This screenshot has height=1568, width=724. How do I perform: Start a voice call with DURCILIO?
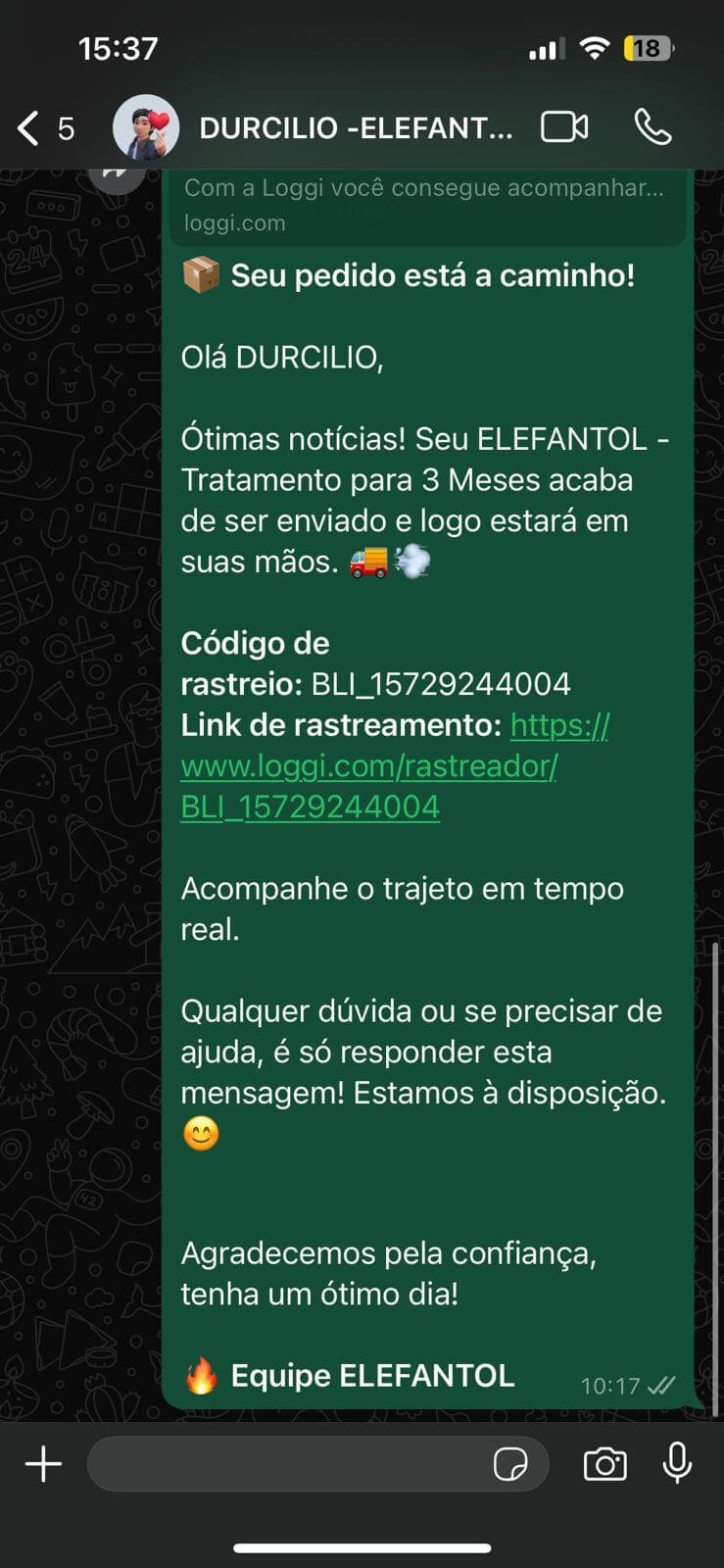pos(652,127)
